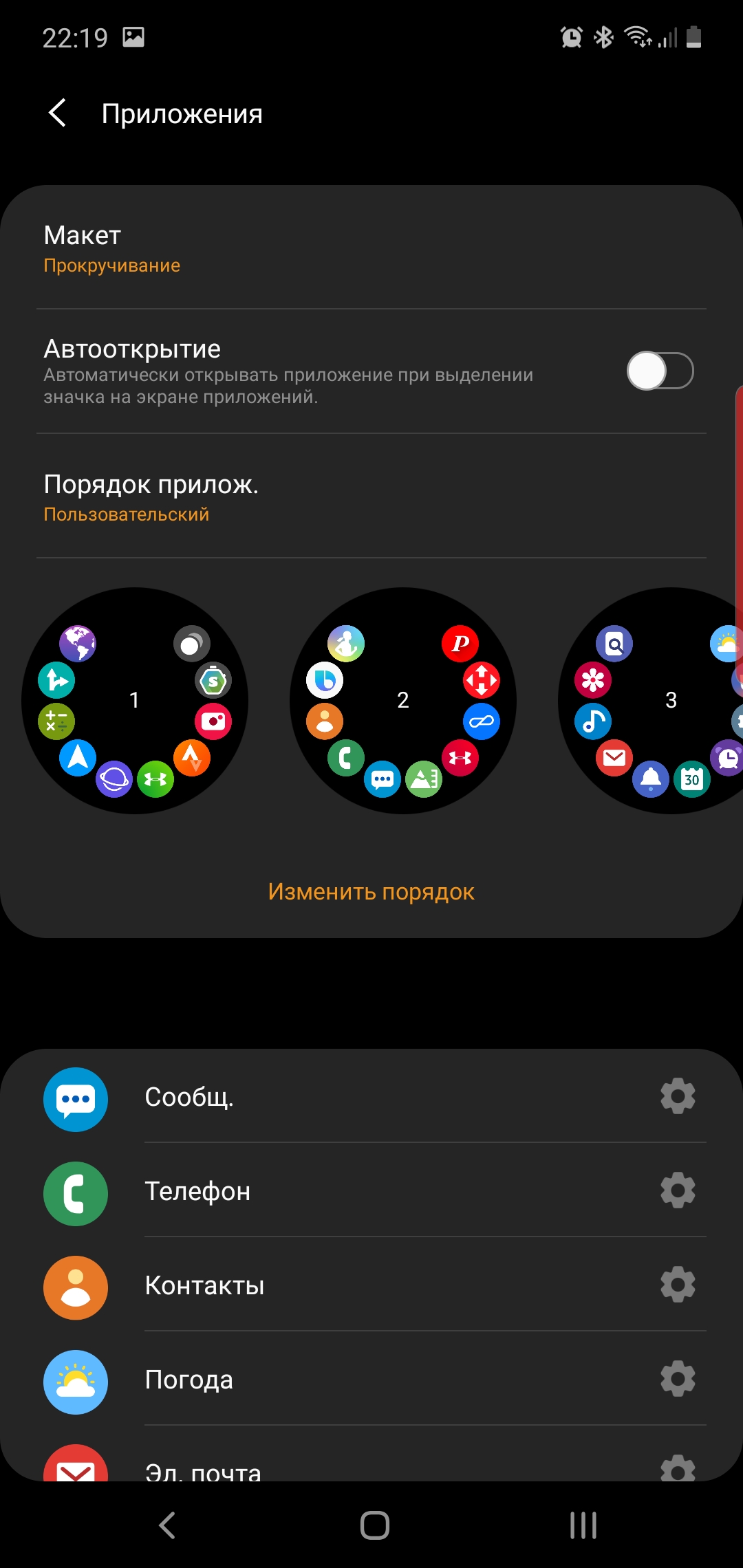This screenshot has height=1568, width=743.
Task: Open the Погода app row
Action: [344, 1380]
